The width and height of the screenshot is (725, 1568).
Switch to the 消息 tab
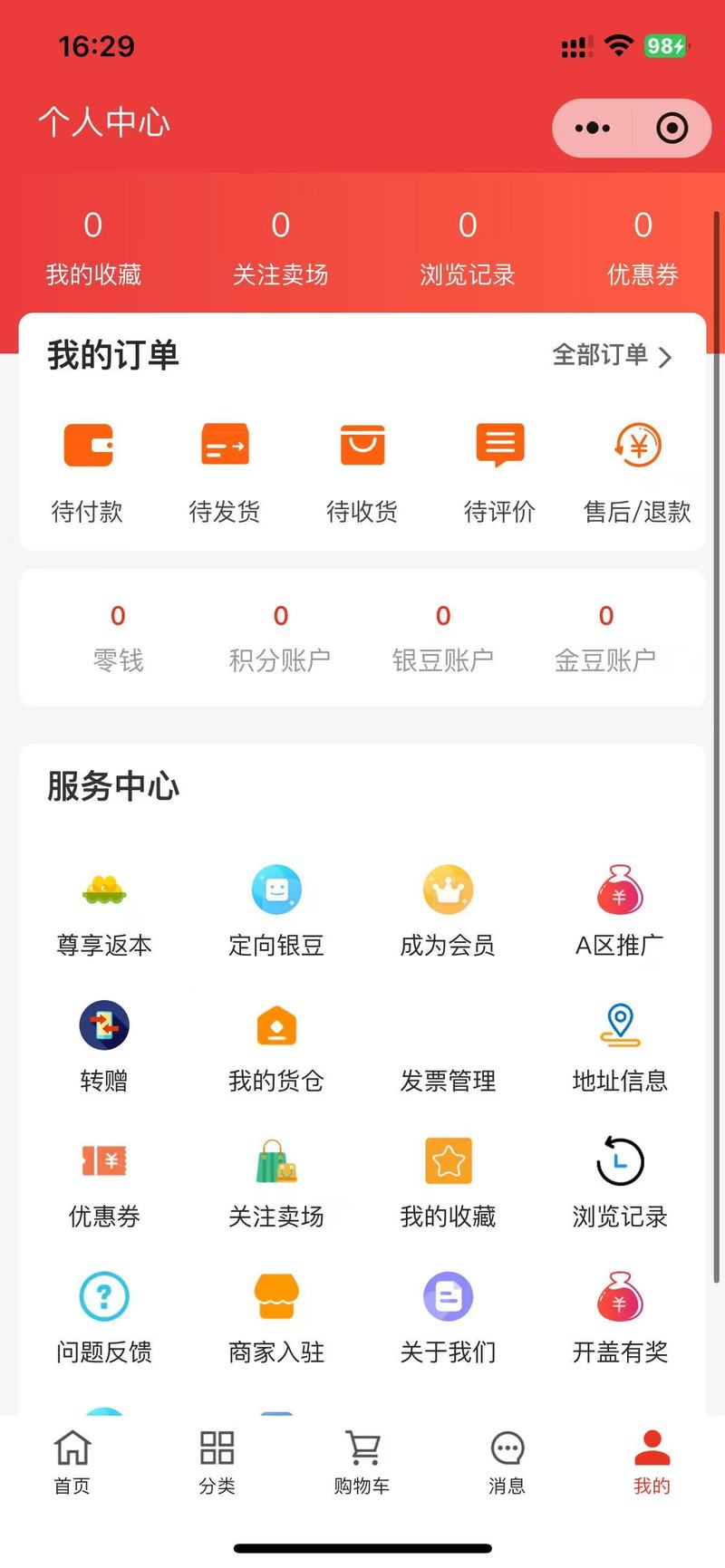coord(507,1462)
